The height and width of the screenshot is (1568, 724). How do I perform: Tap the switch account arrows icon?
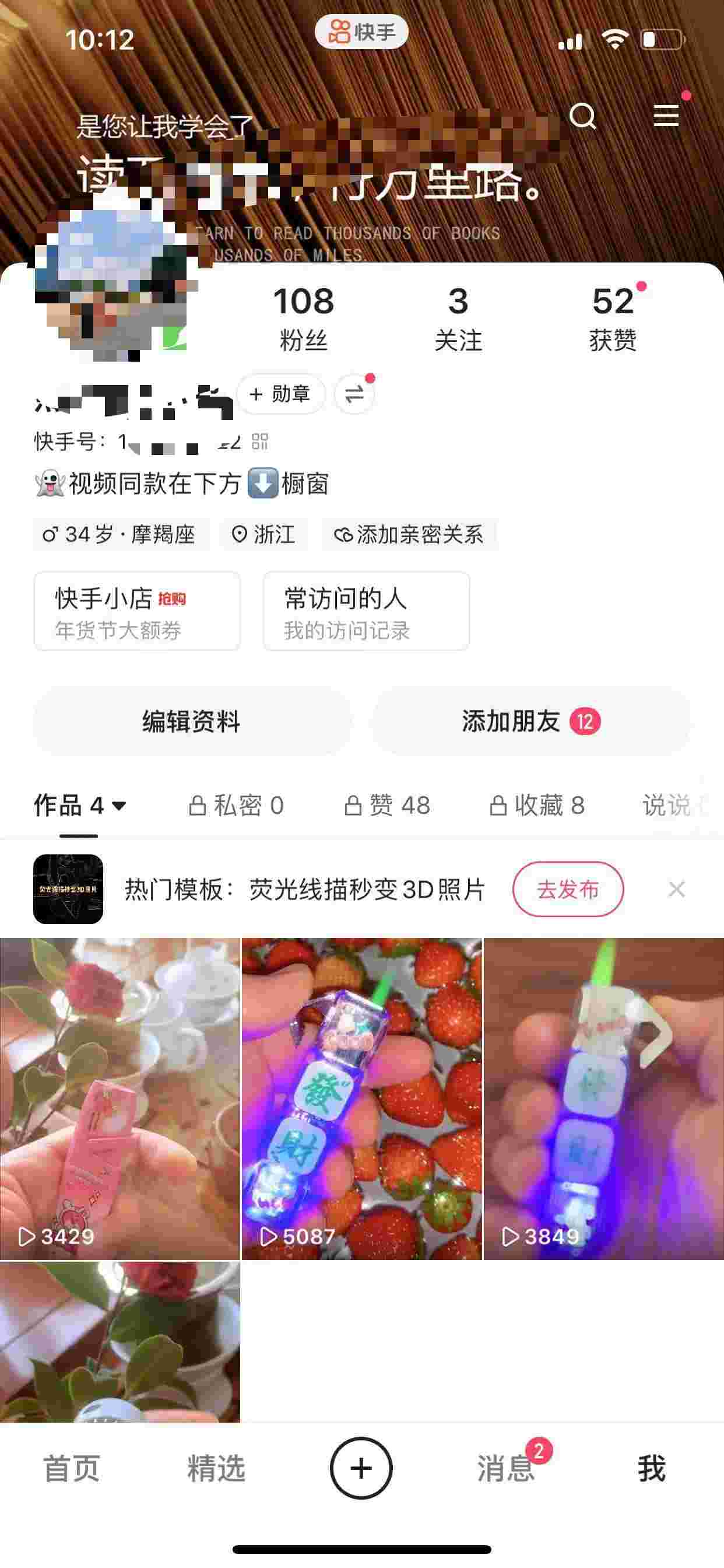[354, 394]
